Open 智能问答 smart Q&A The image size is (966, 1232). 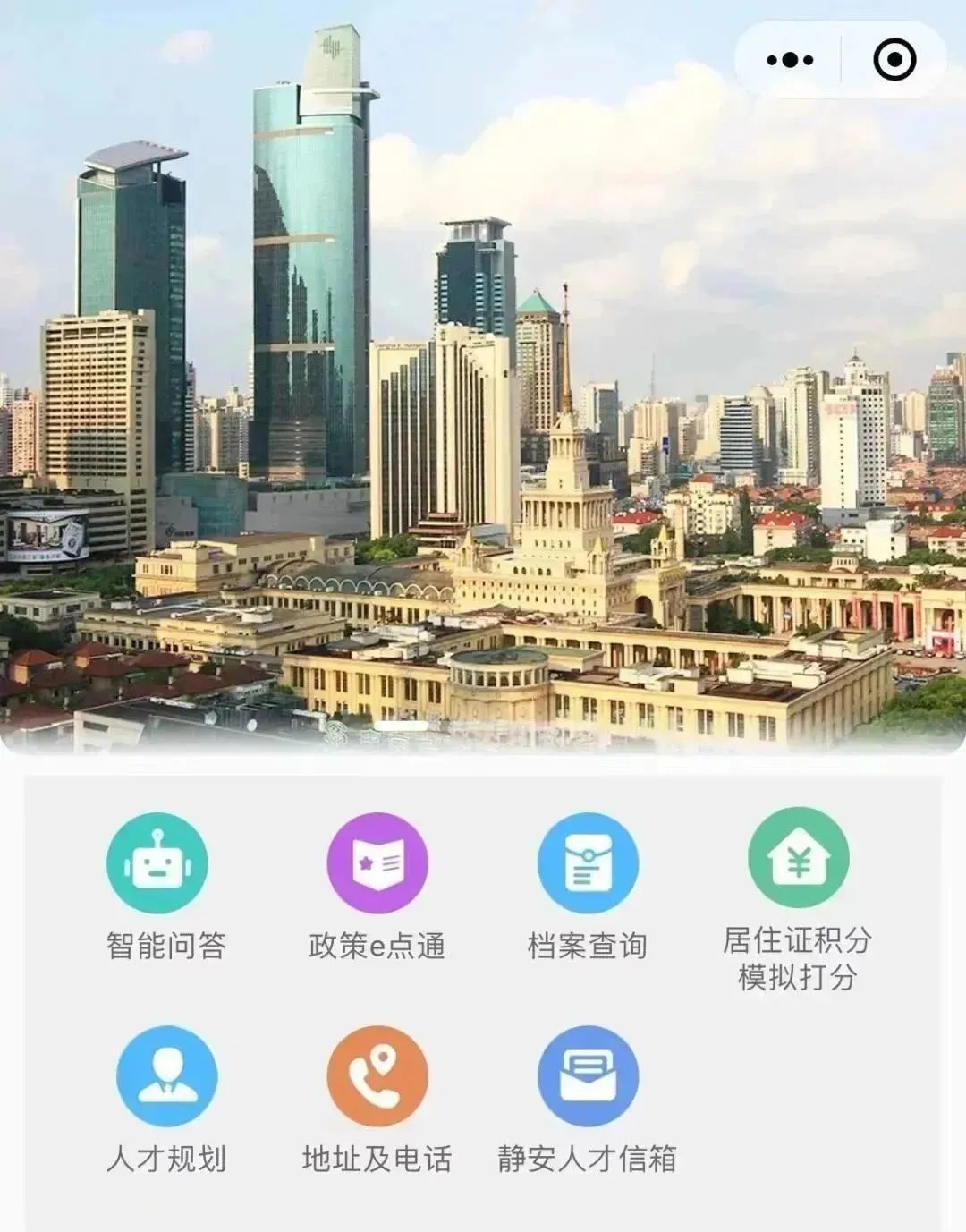click(157, 862)
